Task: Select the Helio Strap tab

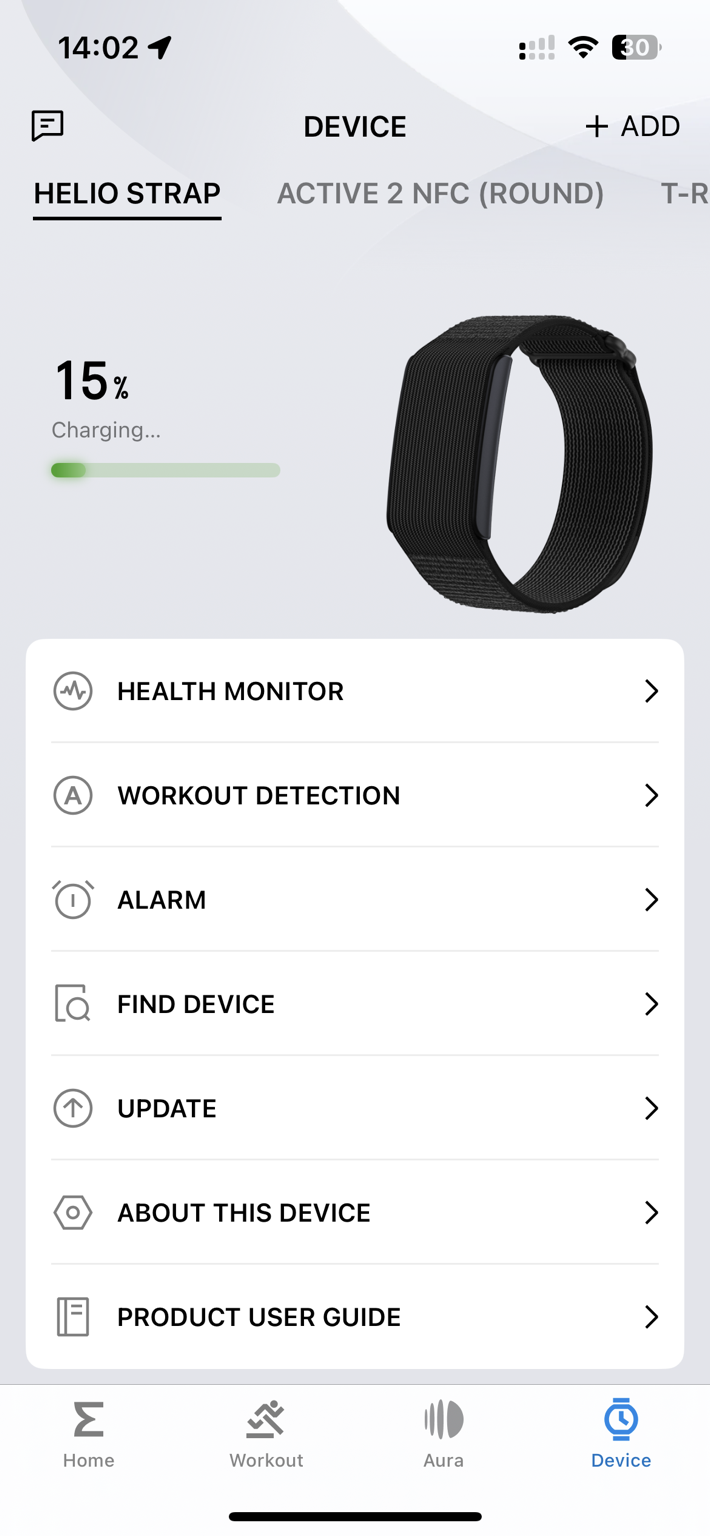Action: pos(127,193)
